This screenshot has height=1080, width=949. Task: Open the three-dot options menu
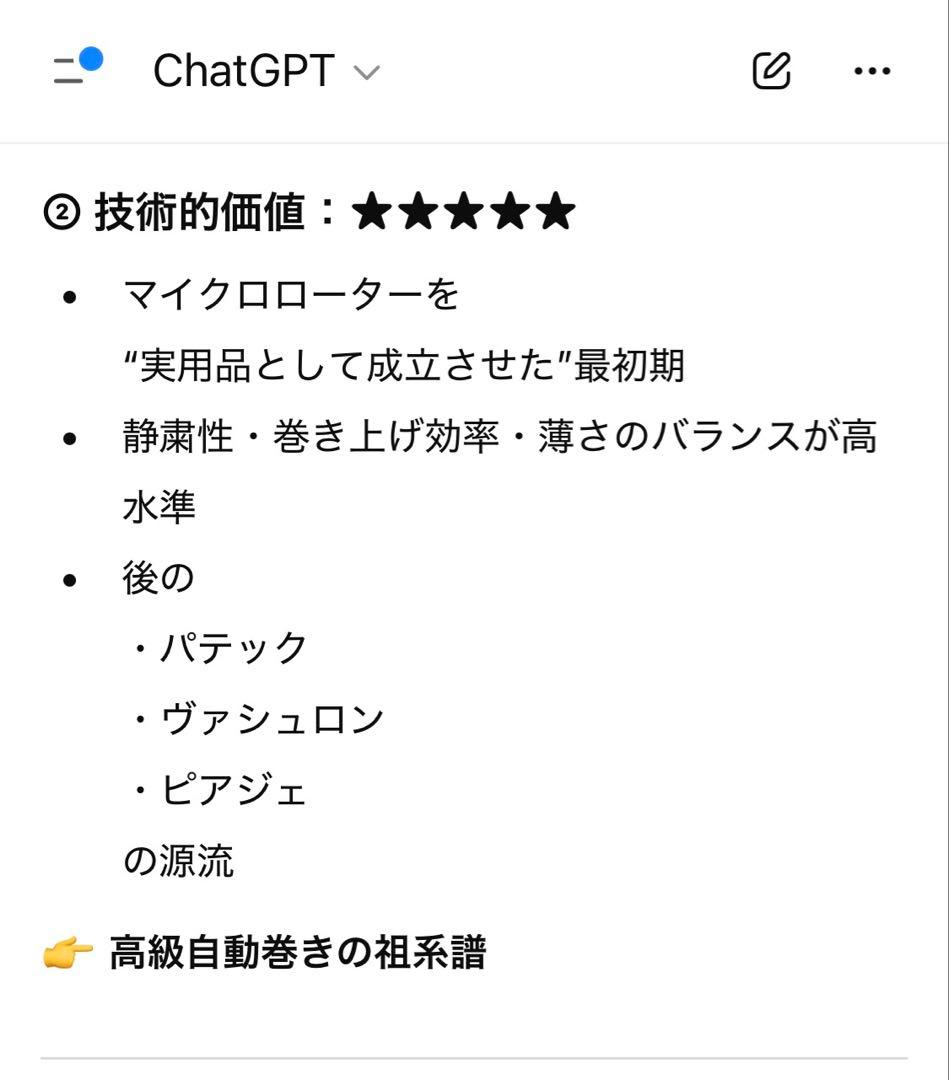click(872, 70)
